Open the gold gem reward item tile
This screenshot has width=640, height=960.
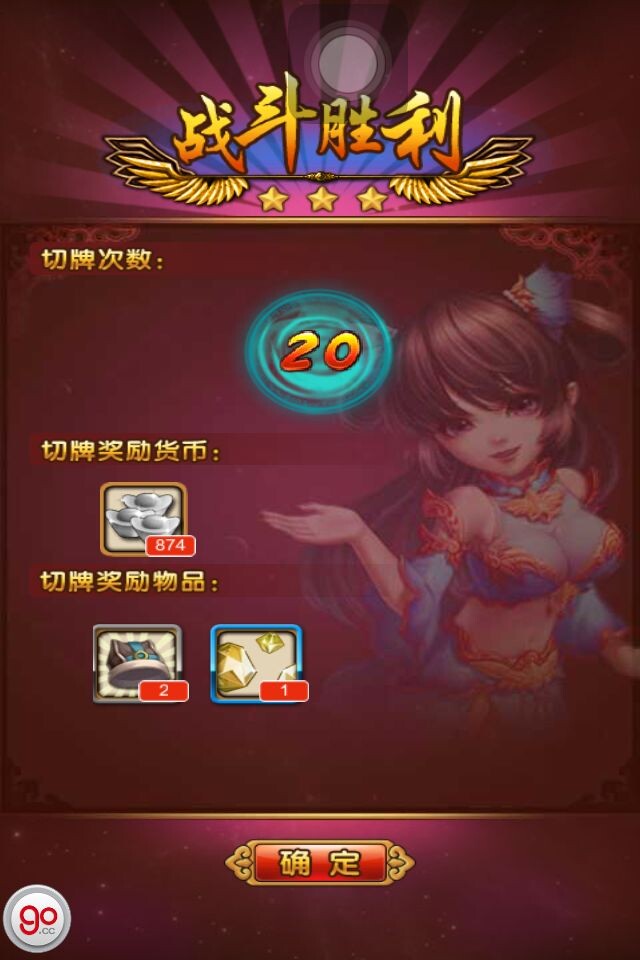tap(256, 662)
